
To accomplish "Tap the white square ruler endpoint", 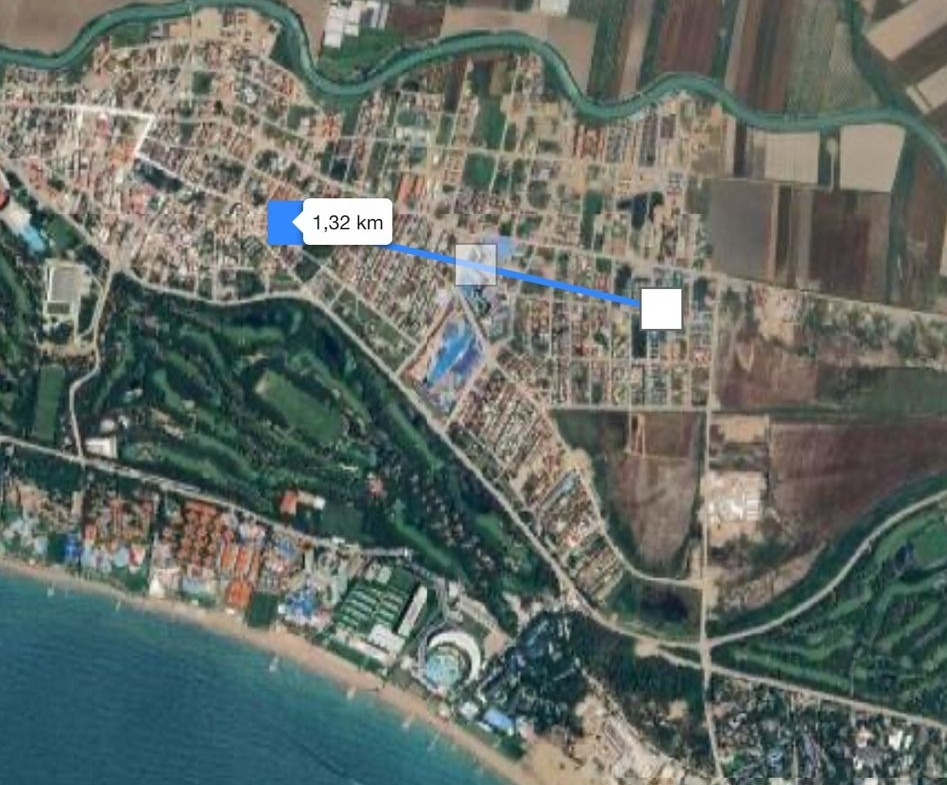I will pyautogui.click(x=661, y=309).
